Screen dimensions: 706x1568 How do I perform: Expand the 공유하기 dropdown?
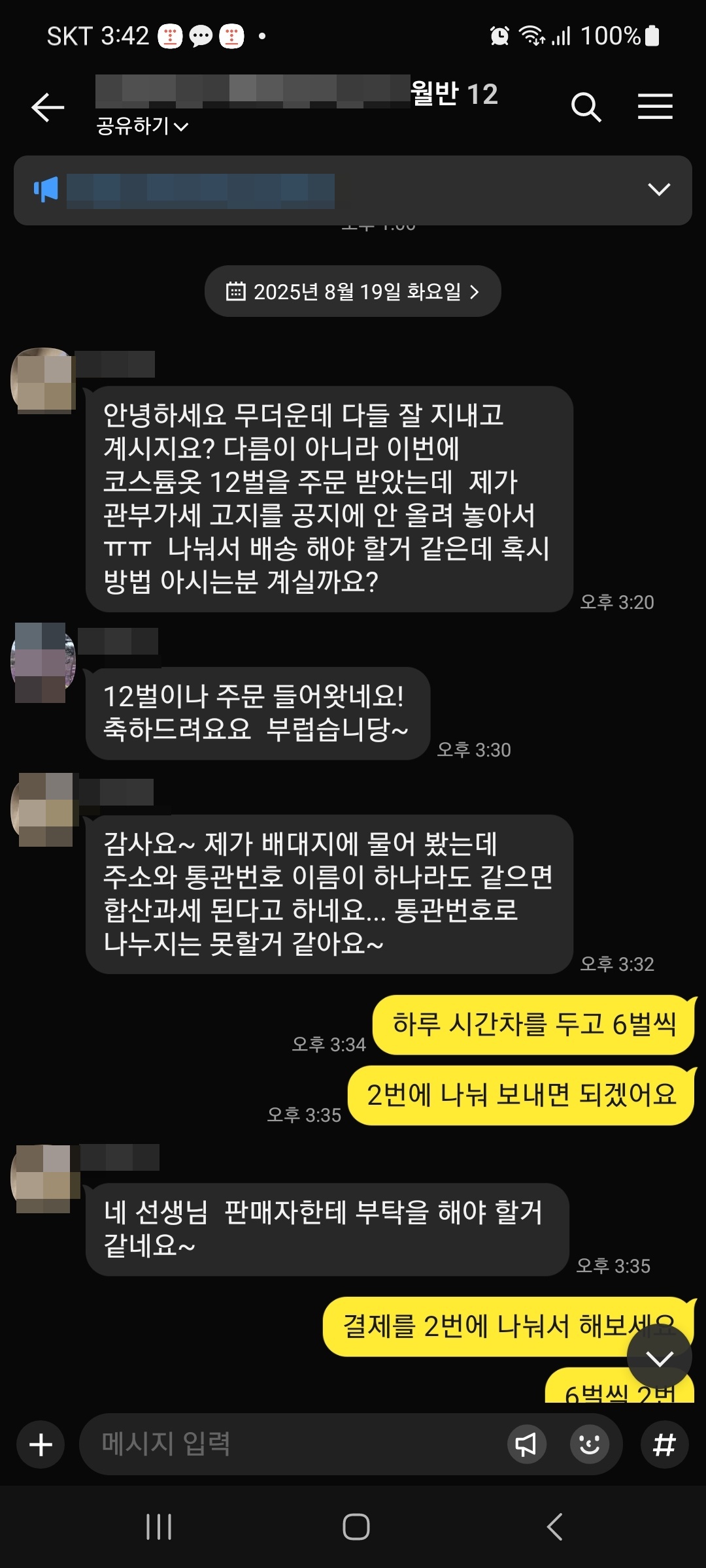tap(143, 125)
